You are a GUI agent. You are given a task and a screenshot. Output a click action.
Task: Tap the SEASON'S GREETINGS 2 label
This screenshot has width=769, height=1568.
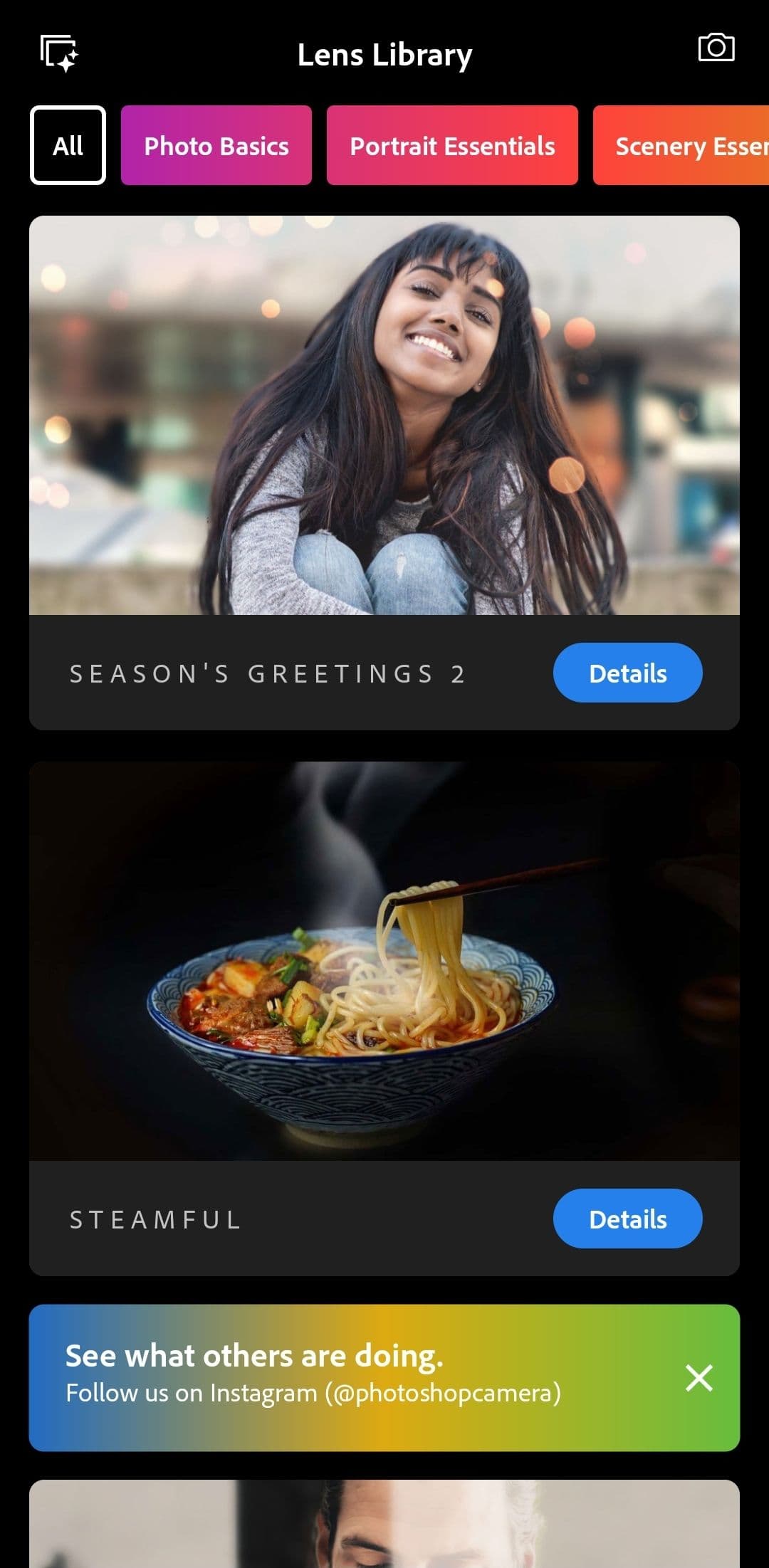click(267, 673)
